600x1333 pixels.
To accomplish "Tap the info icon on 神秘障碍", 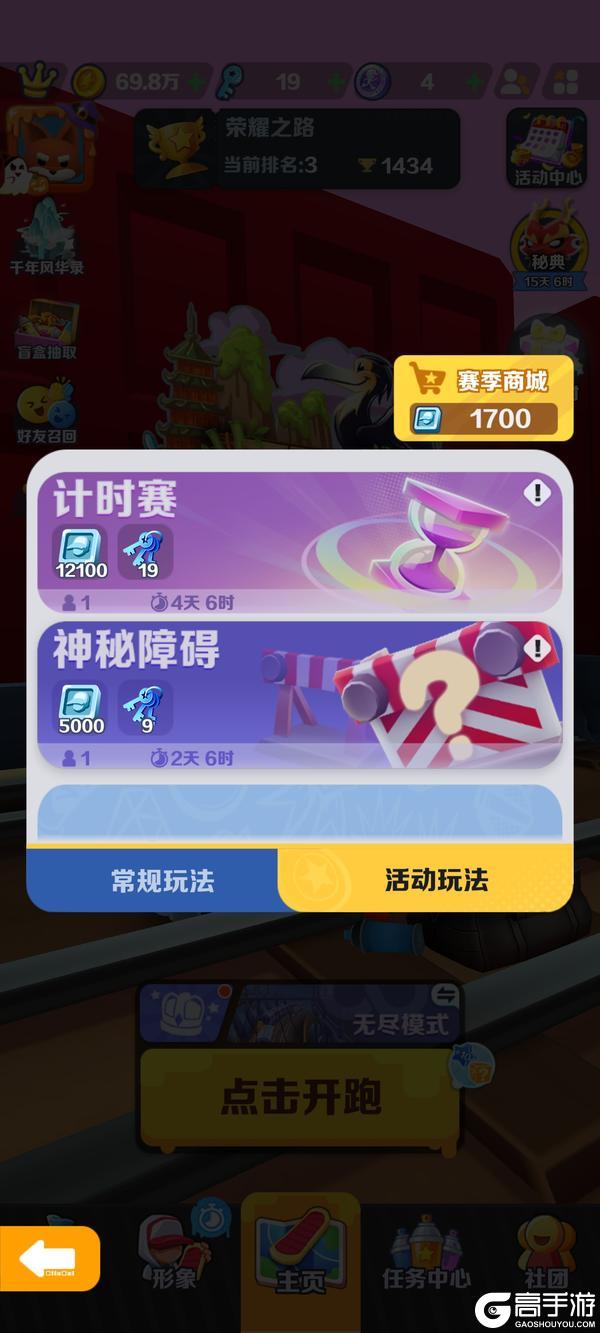I will point(537,648).
